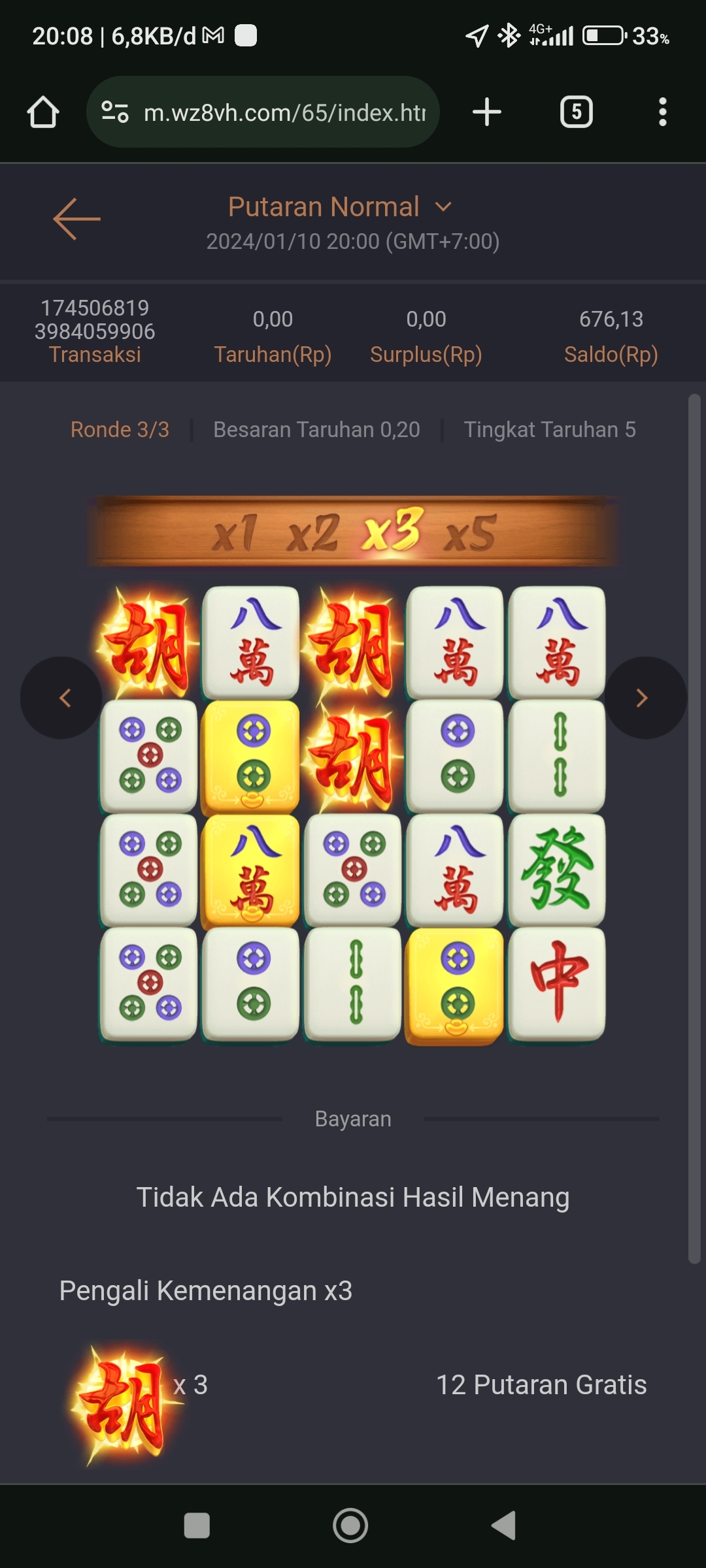Show the next round with right arrow
The height and width of the screenshot is (1568, 706).
click(x=644, y=698)
